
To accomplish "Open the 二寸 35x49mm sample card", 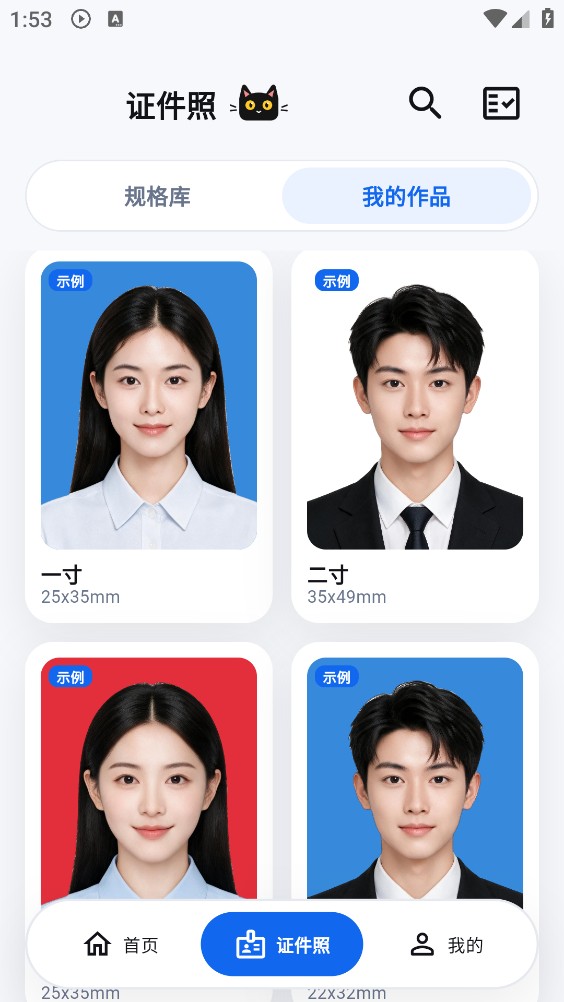I will click(415, 436).
